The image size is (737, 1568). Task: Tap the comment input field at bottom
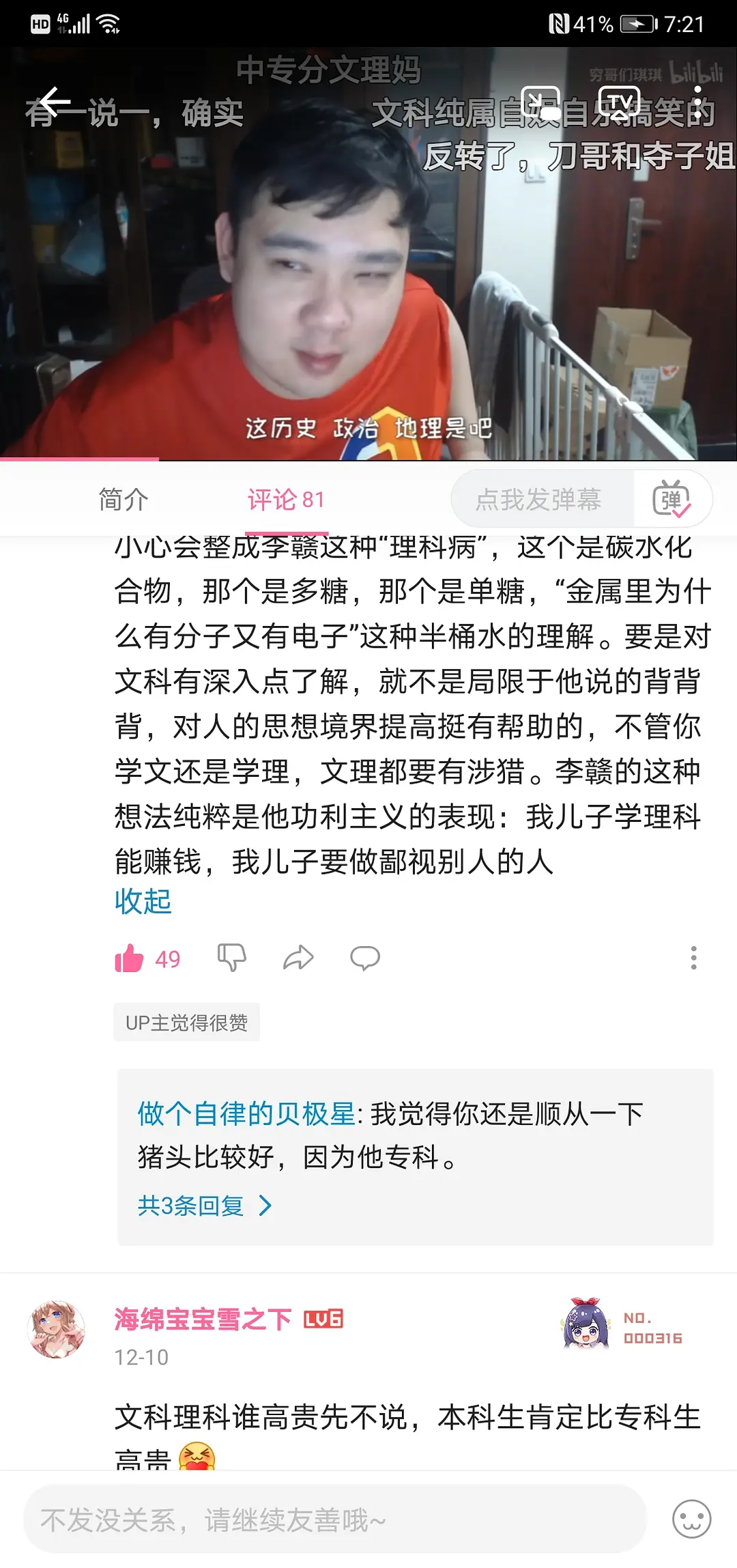[x=334, y=1520]
